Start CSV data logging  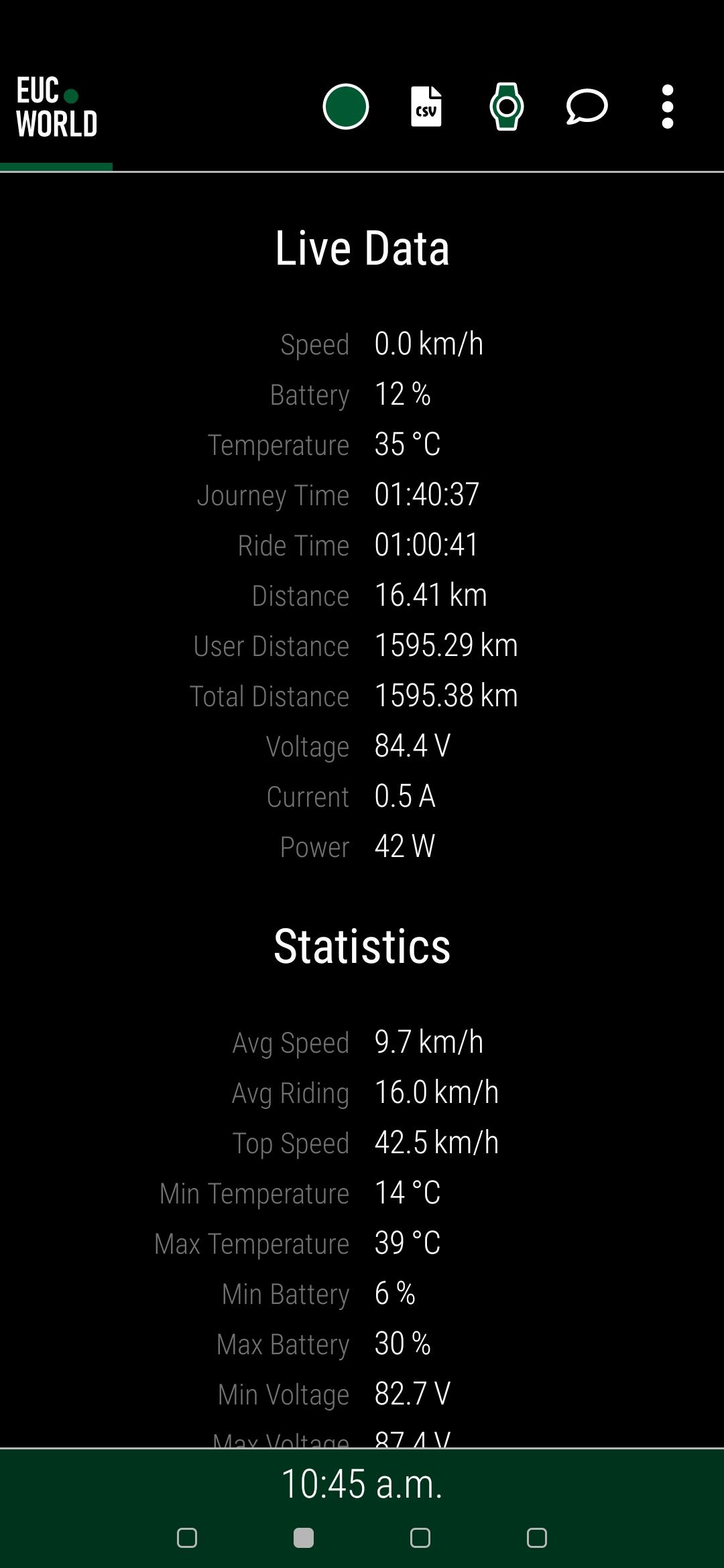(x=426, y=107)
